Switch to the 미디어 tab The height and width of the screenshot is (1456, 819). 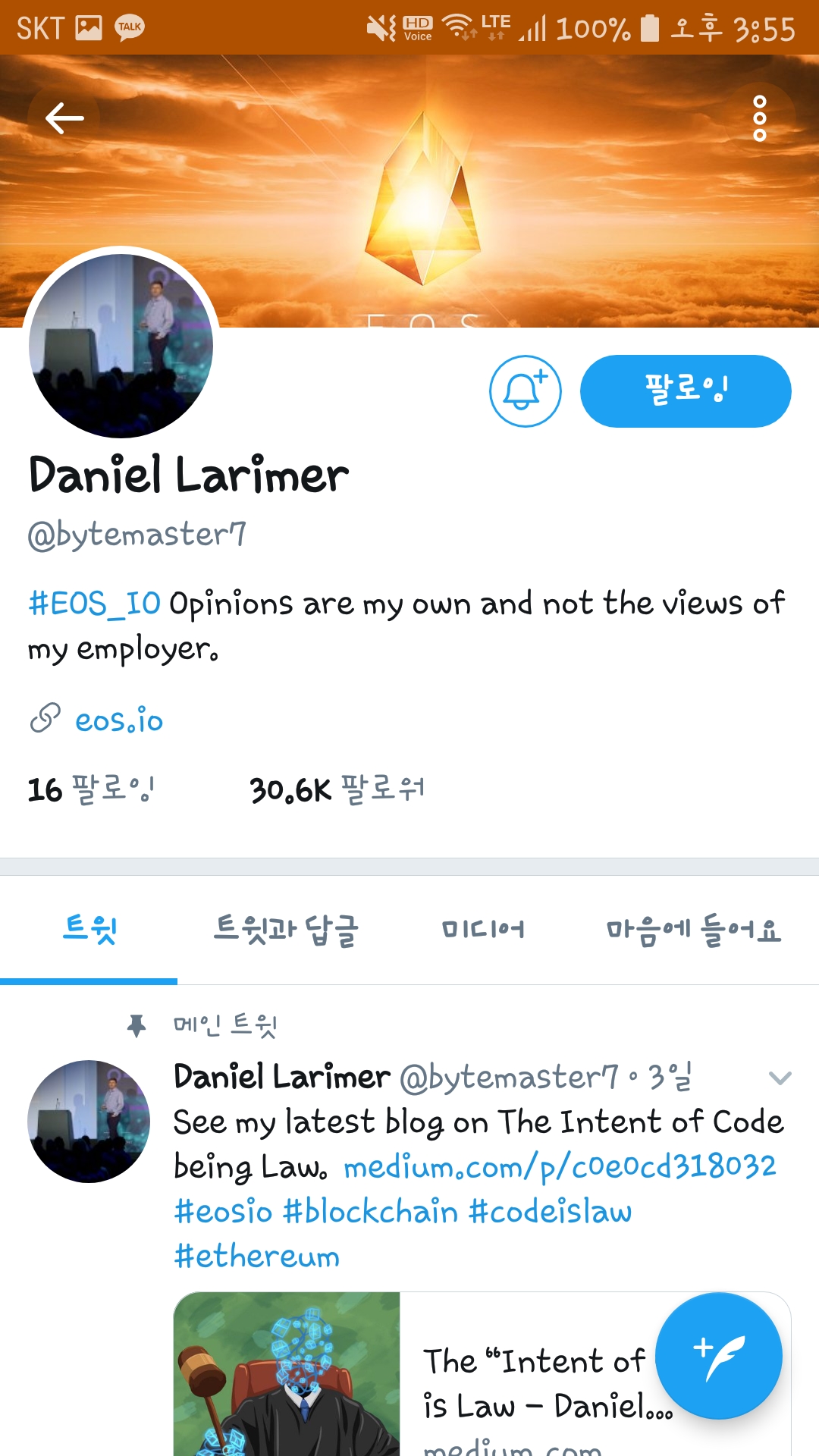pyautogui.click(x=483, y=930)
